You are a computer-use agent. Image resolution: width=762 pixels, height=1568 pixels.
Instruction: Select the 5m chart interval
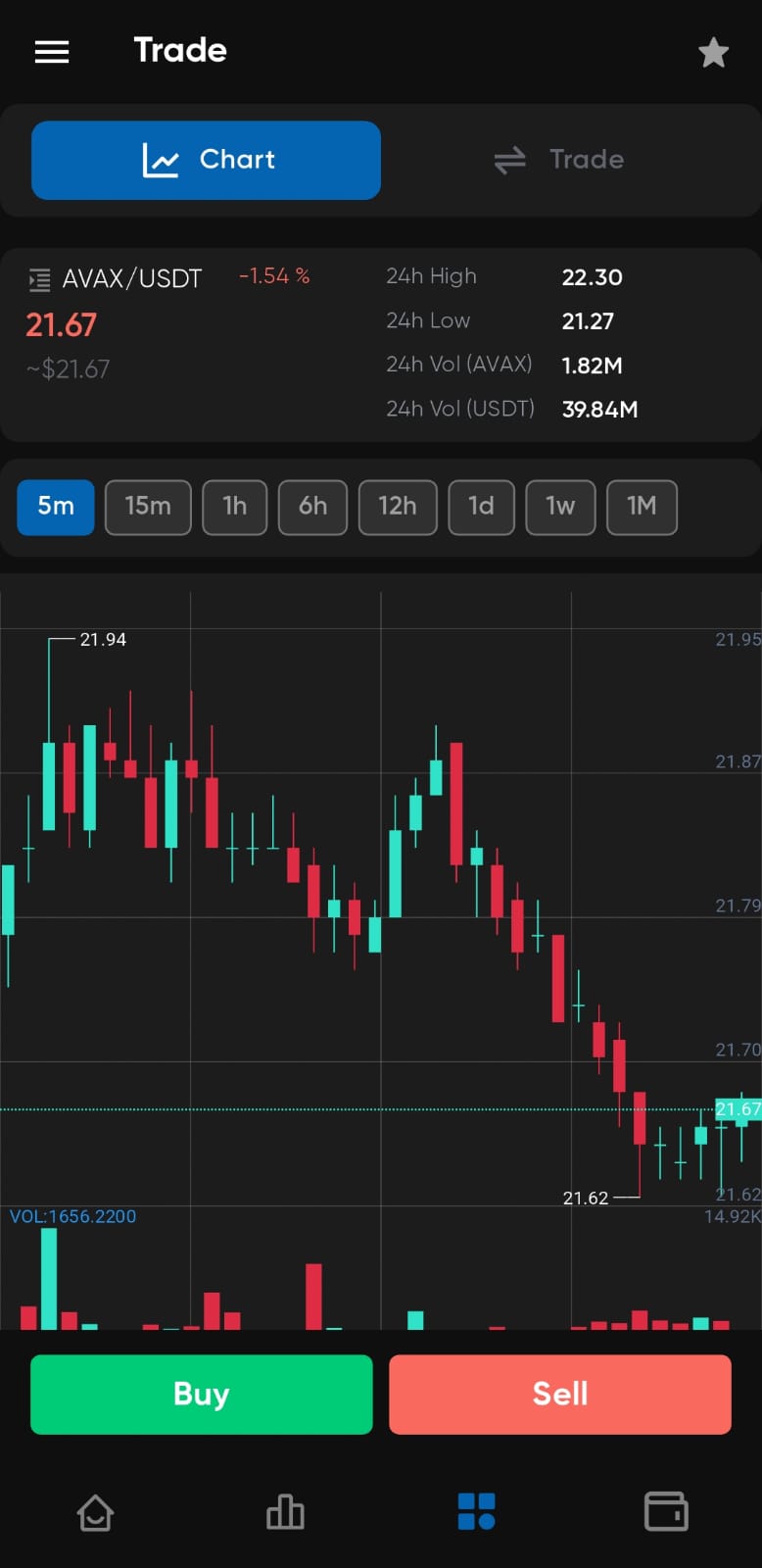tap(56, 507)
